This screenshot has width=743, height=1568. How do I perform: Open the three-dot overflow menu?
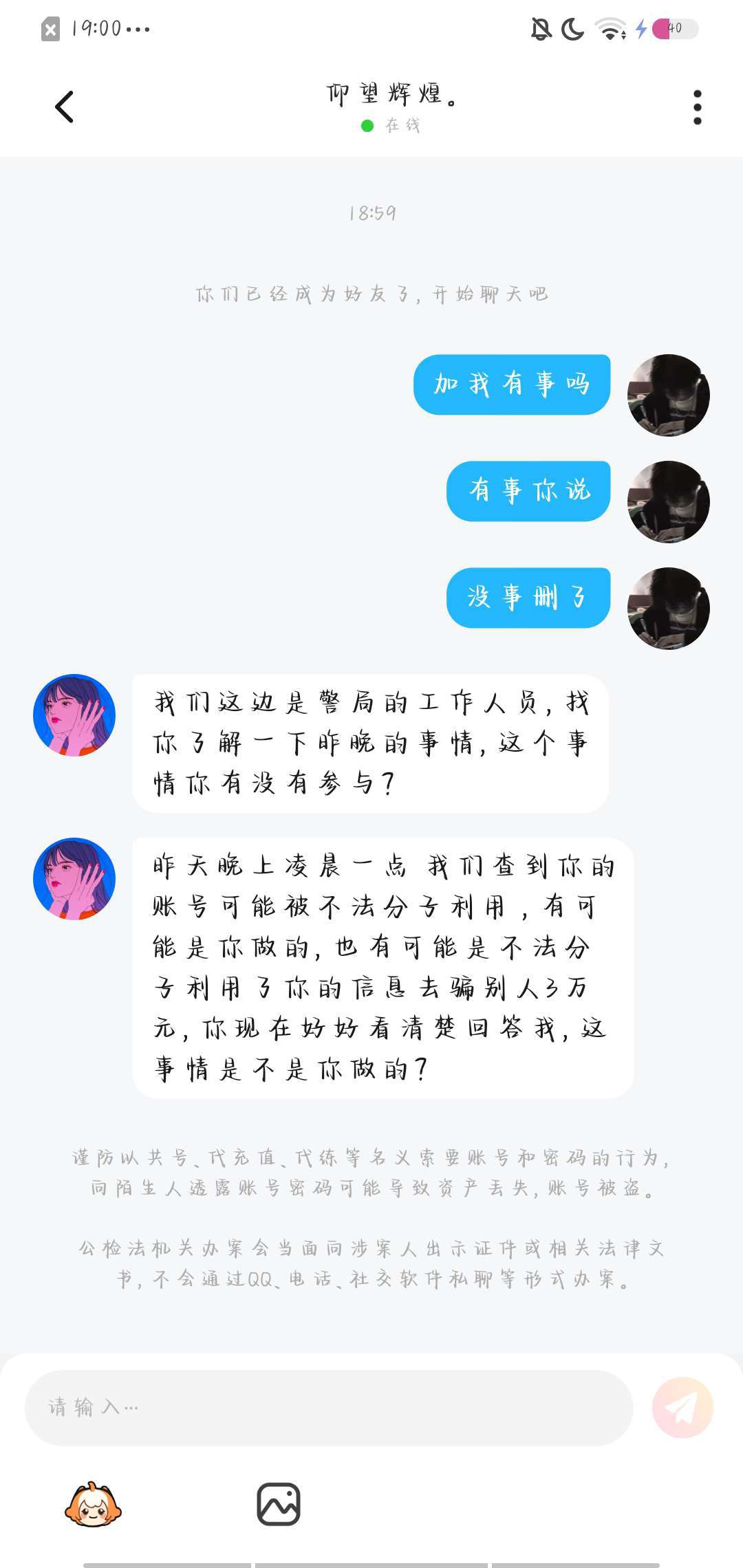[x=697, y=107]
